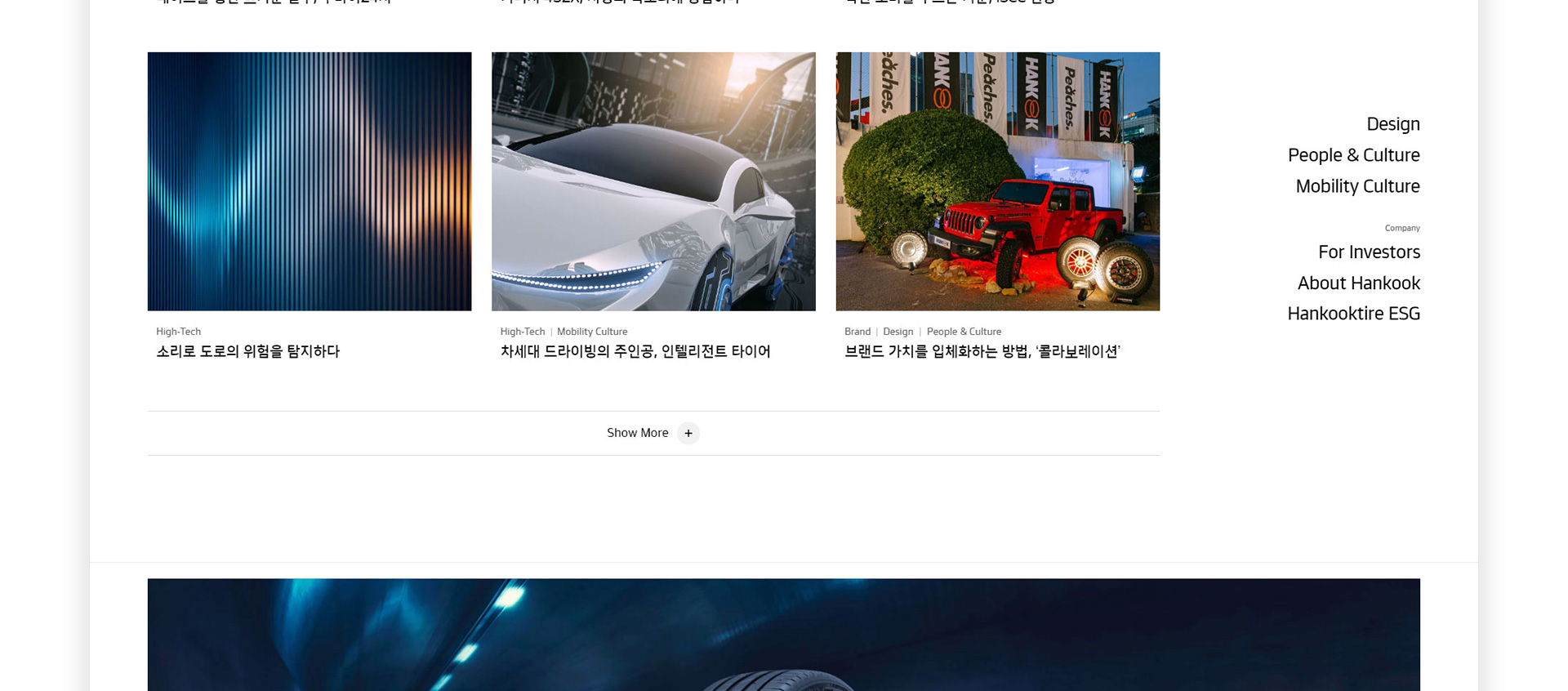Open the red Jeep collaboration article image

point(997,181)
